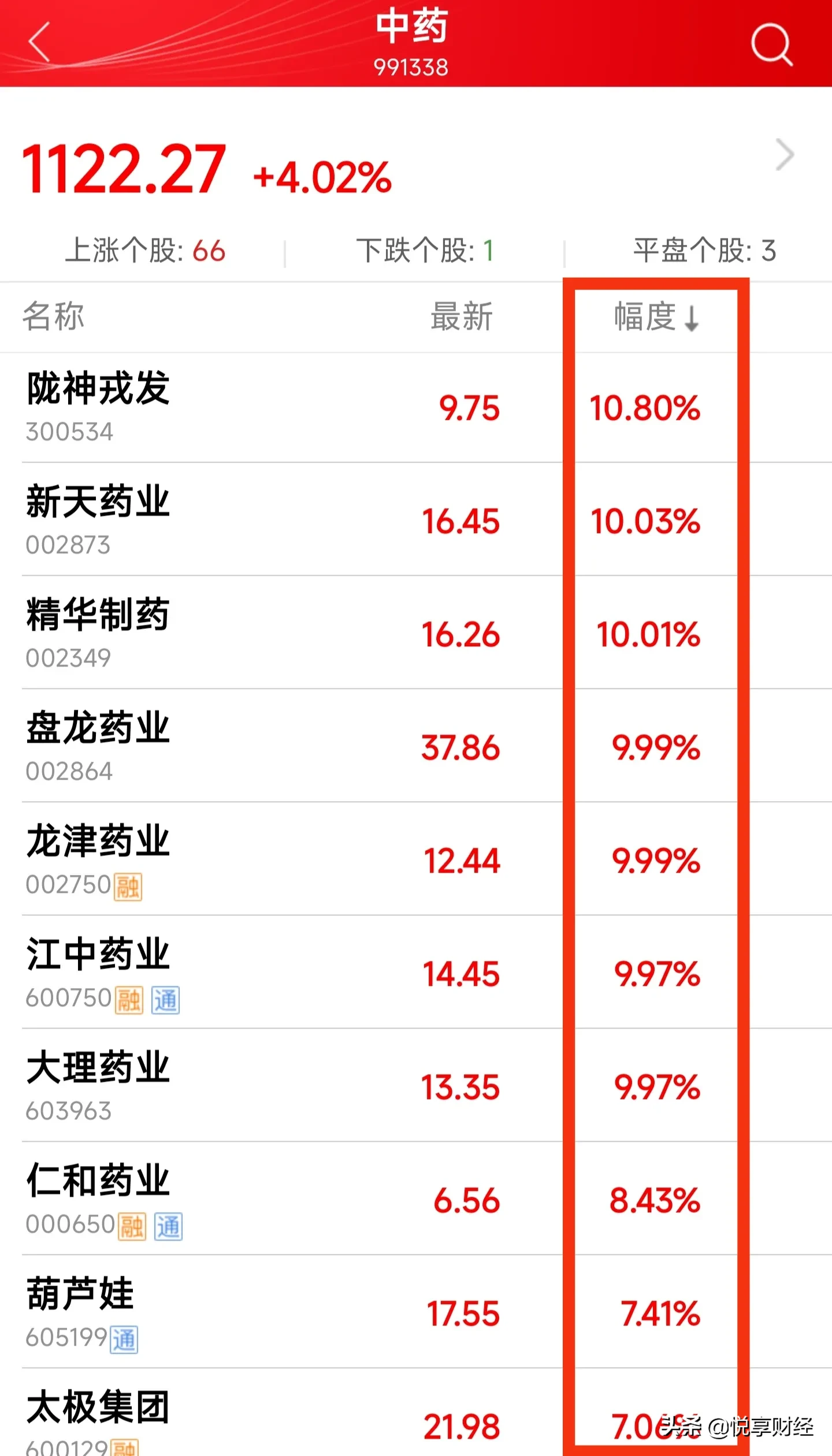
Task: Open stock 大理药业 603963
Action: pyautogui.click(x=416, y=1086)
